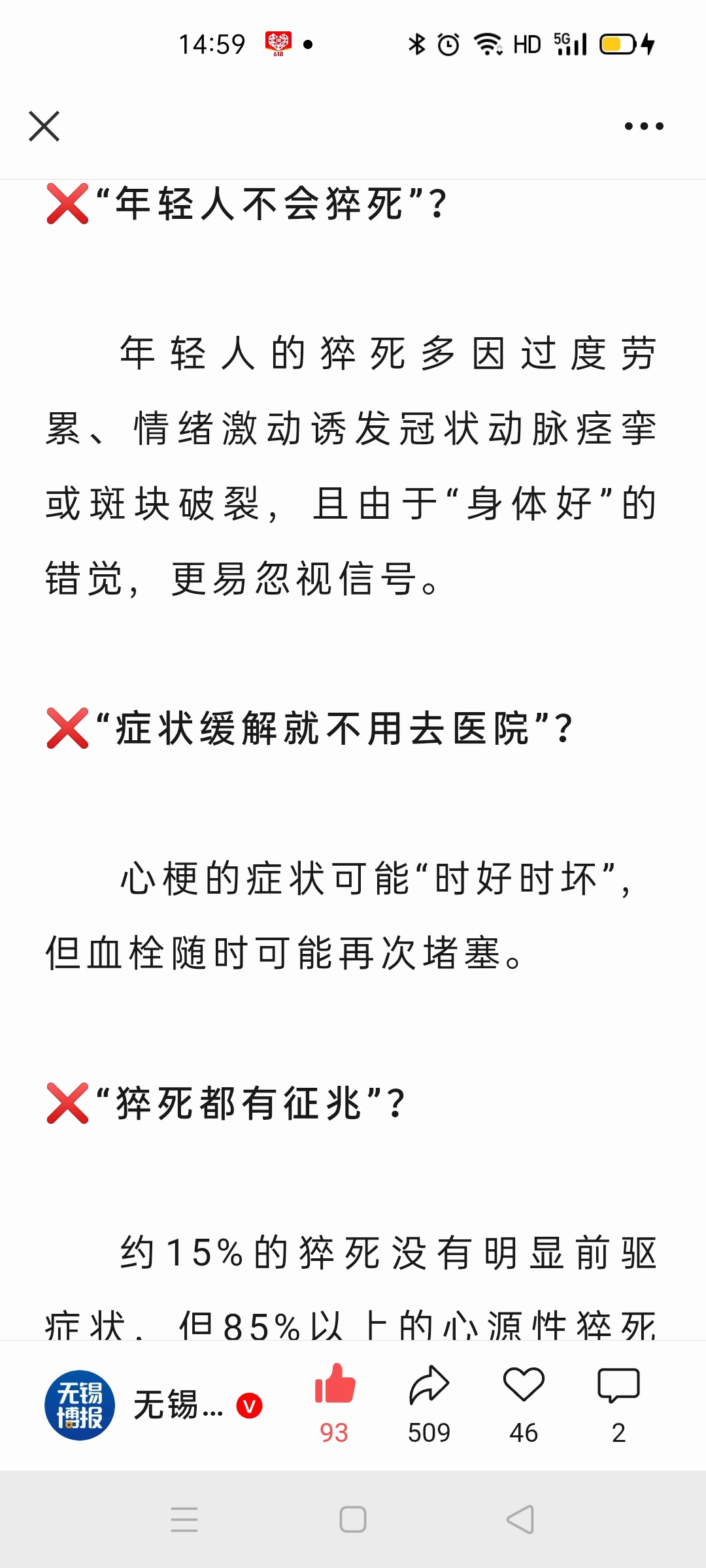
Task: Open the 无锡博报 author profile
Action: (80, 1405)
